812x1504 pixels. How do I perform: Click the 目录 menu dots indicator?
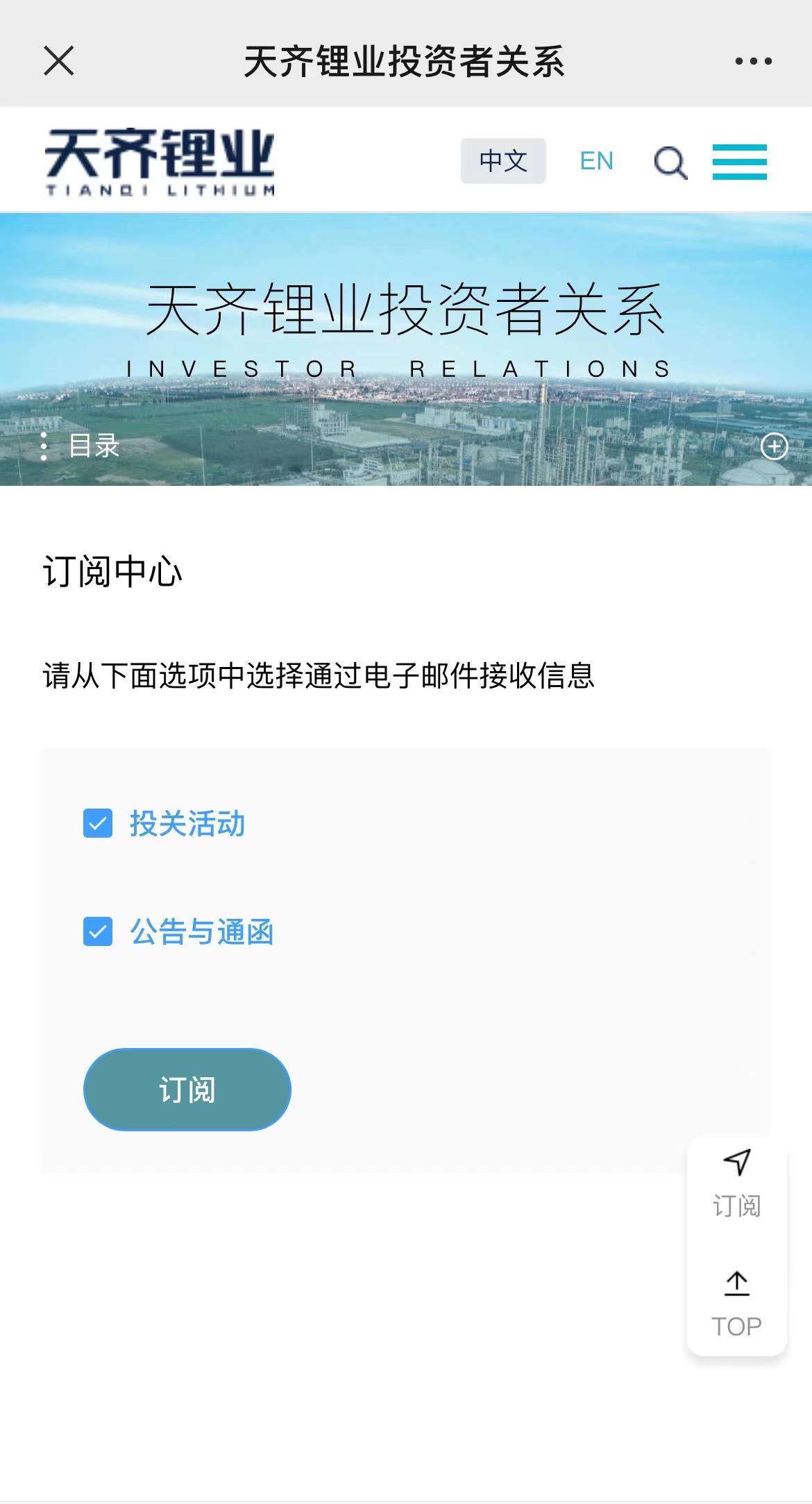(44, 448)
